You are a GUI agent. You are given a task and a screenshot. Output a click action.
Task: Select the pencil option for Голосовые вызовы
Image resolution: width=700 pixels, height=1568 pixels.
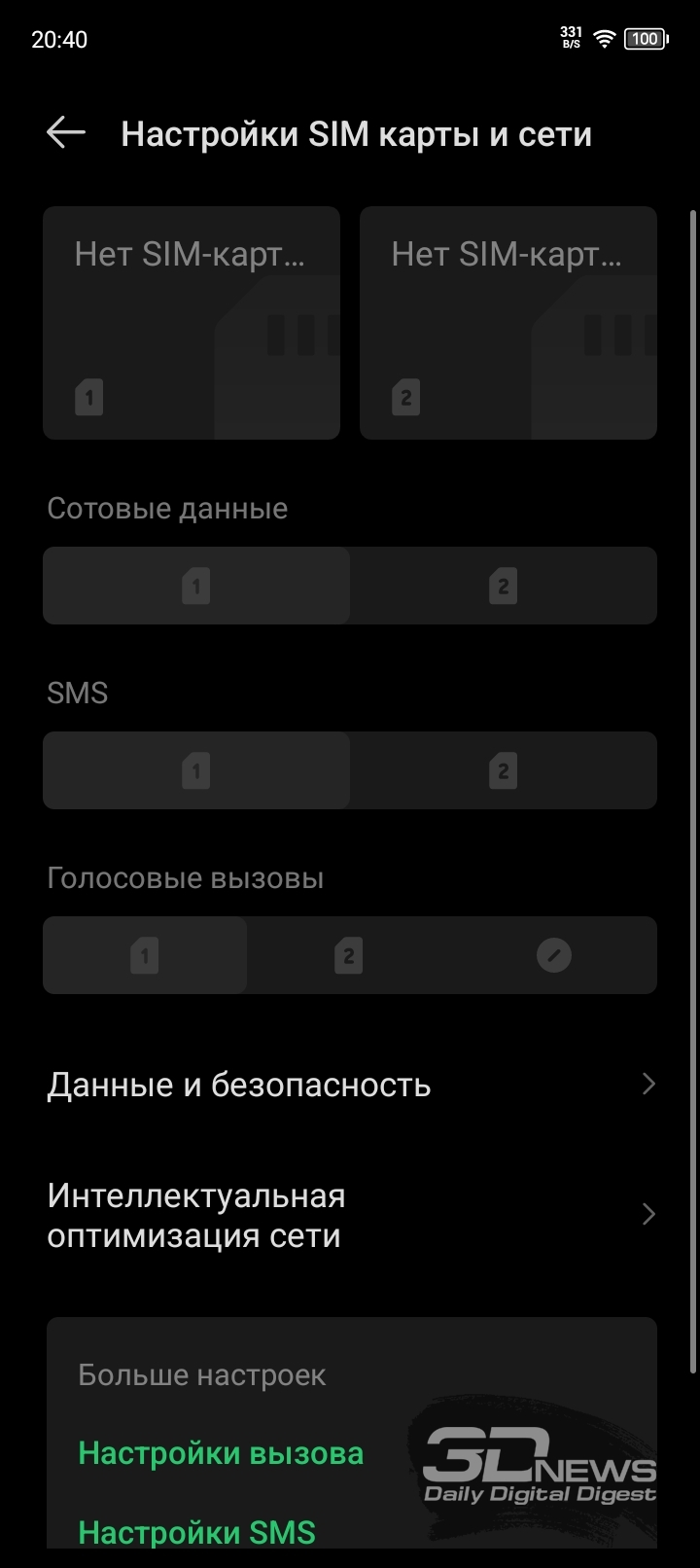(x=554, y=955)
